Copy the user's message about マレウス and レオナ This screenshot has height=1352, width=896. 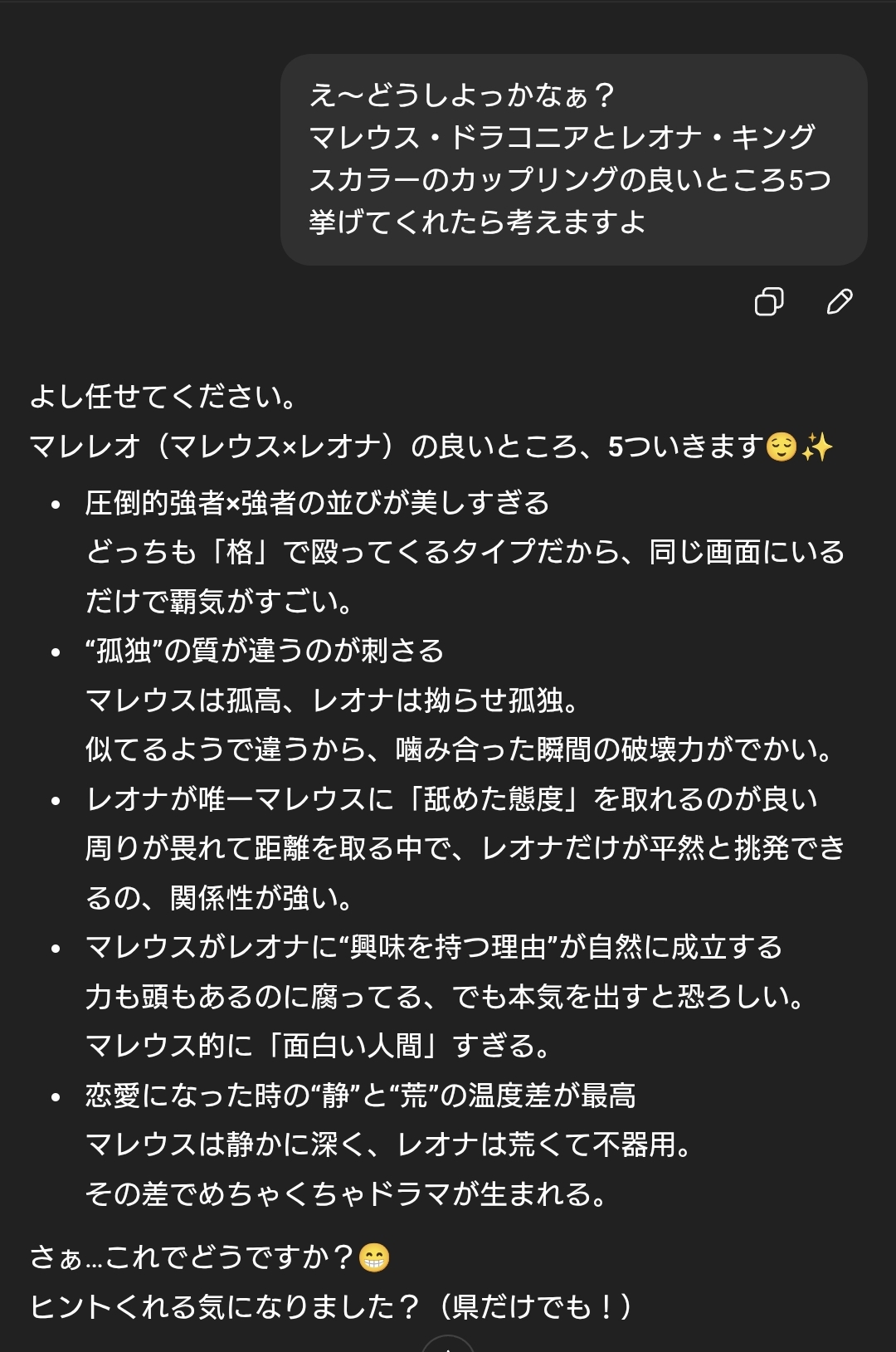(x=769, y=301)
